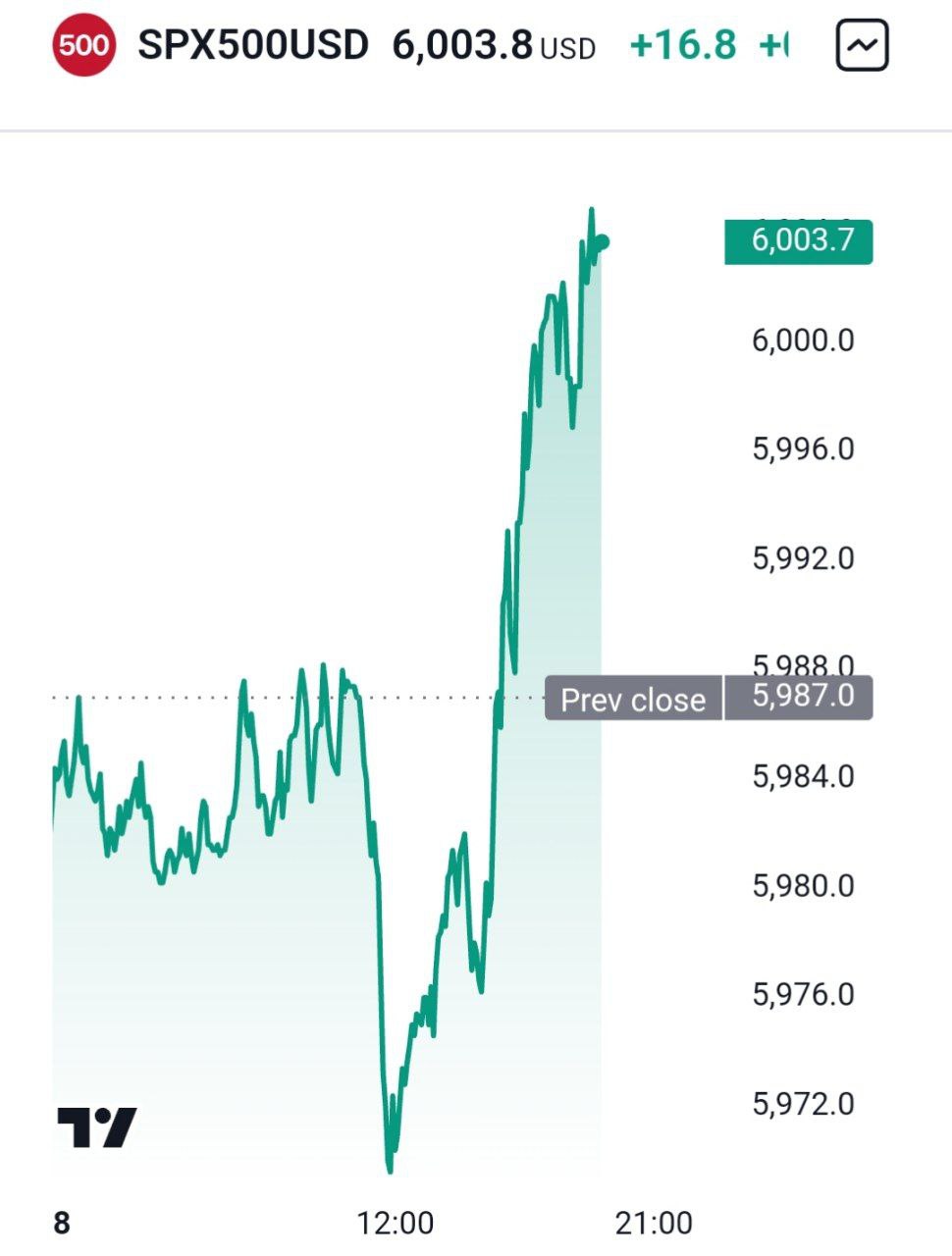Open the full chart view icon
The width and height of the screenshot is (952, 1256).
click(862, 46)
